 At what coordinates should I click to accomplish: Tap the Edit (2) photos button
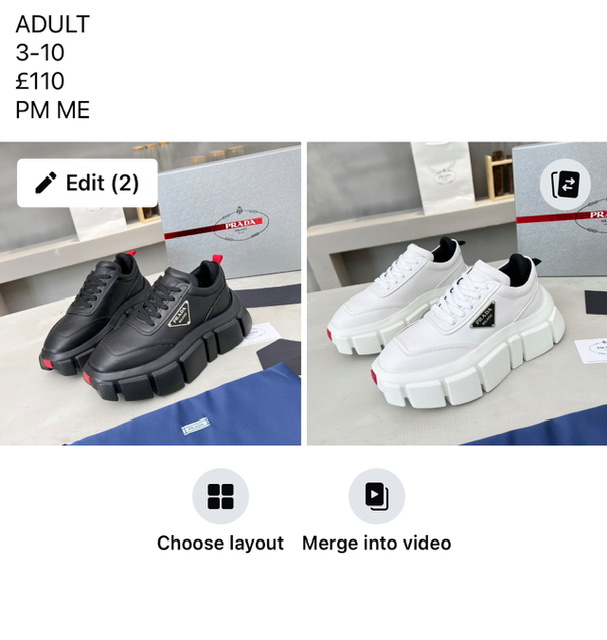click(87, 183)
